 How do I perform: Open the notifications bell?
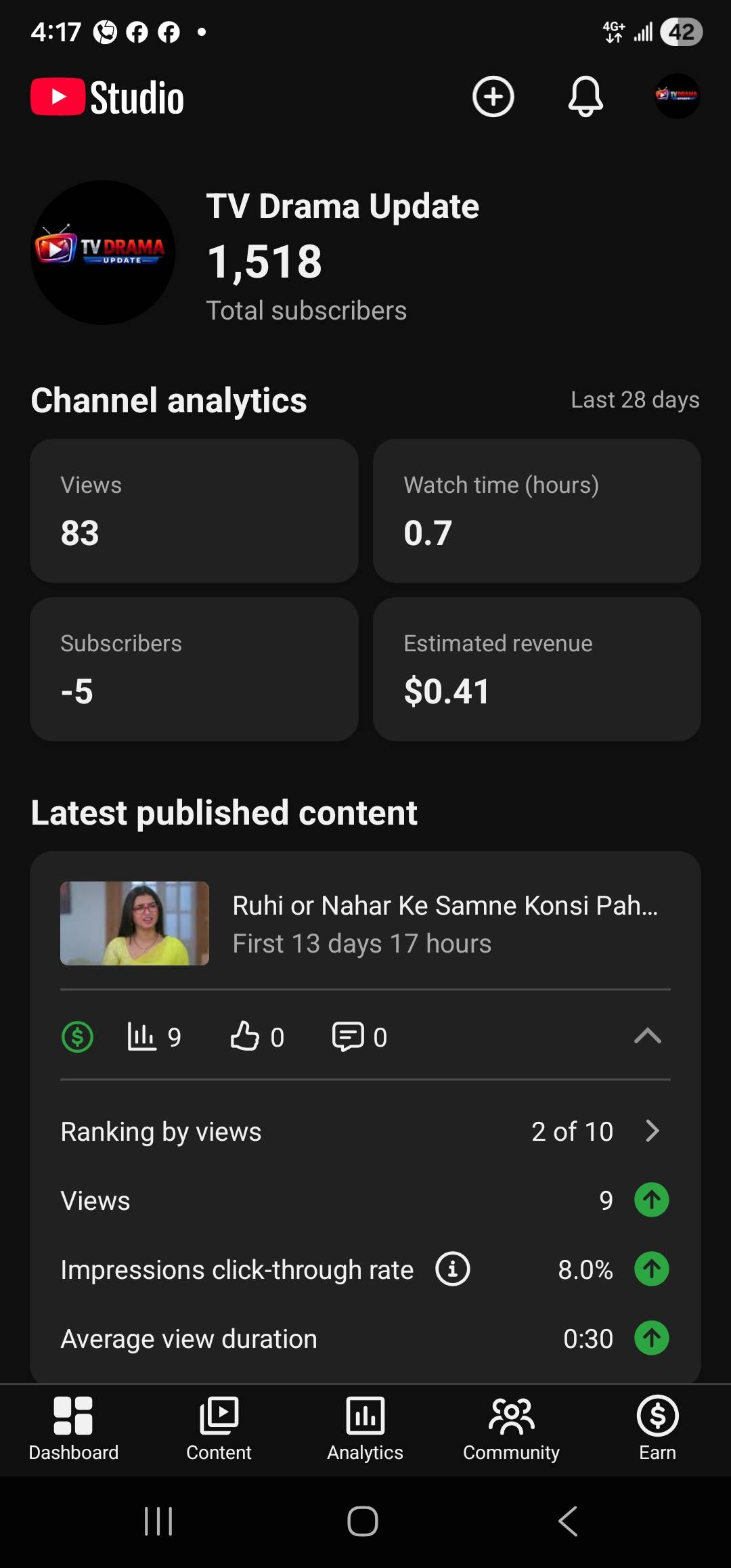pos(585,97)
